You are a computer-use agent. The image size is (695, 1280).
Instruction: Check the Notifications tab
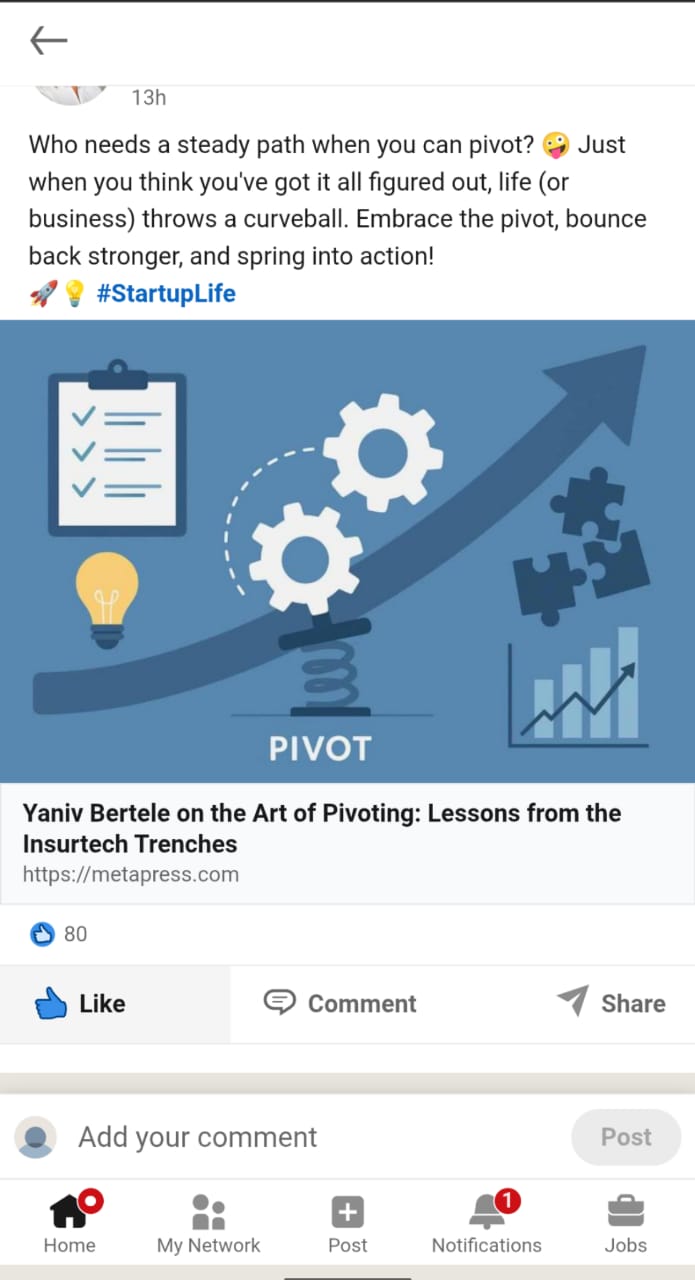pyautogui.click(x=486, y=1224)
